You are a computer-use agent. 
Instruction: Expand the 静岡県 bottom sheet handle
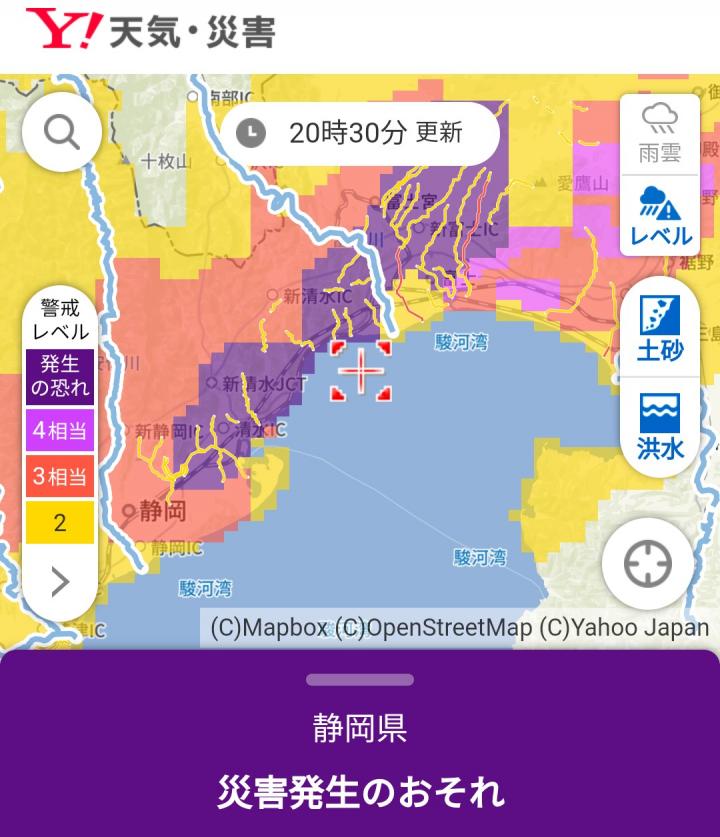[360, 680]
